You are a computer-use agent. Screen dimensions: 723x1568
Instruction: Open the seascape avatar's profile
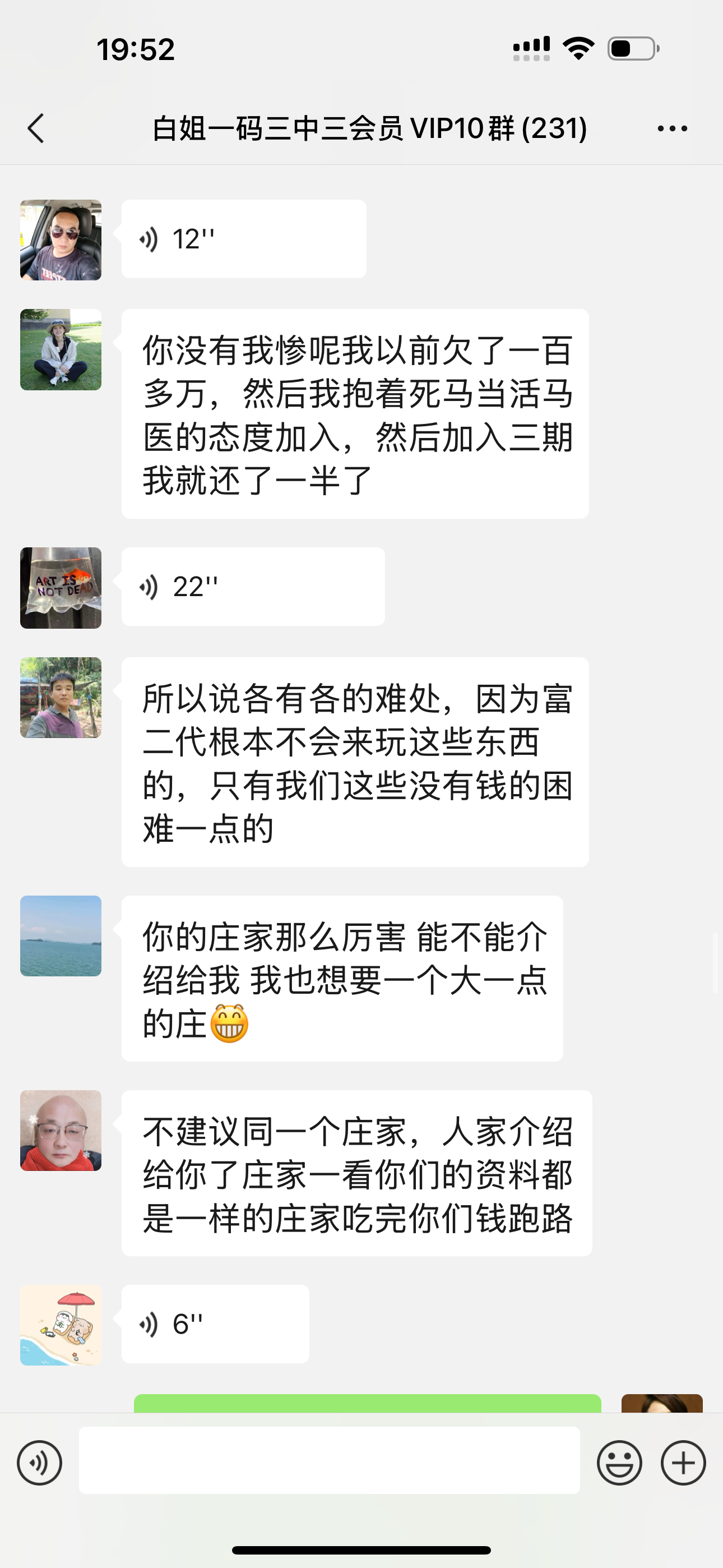pyautogui.click(x=61, y=935)
